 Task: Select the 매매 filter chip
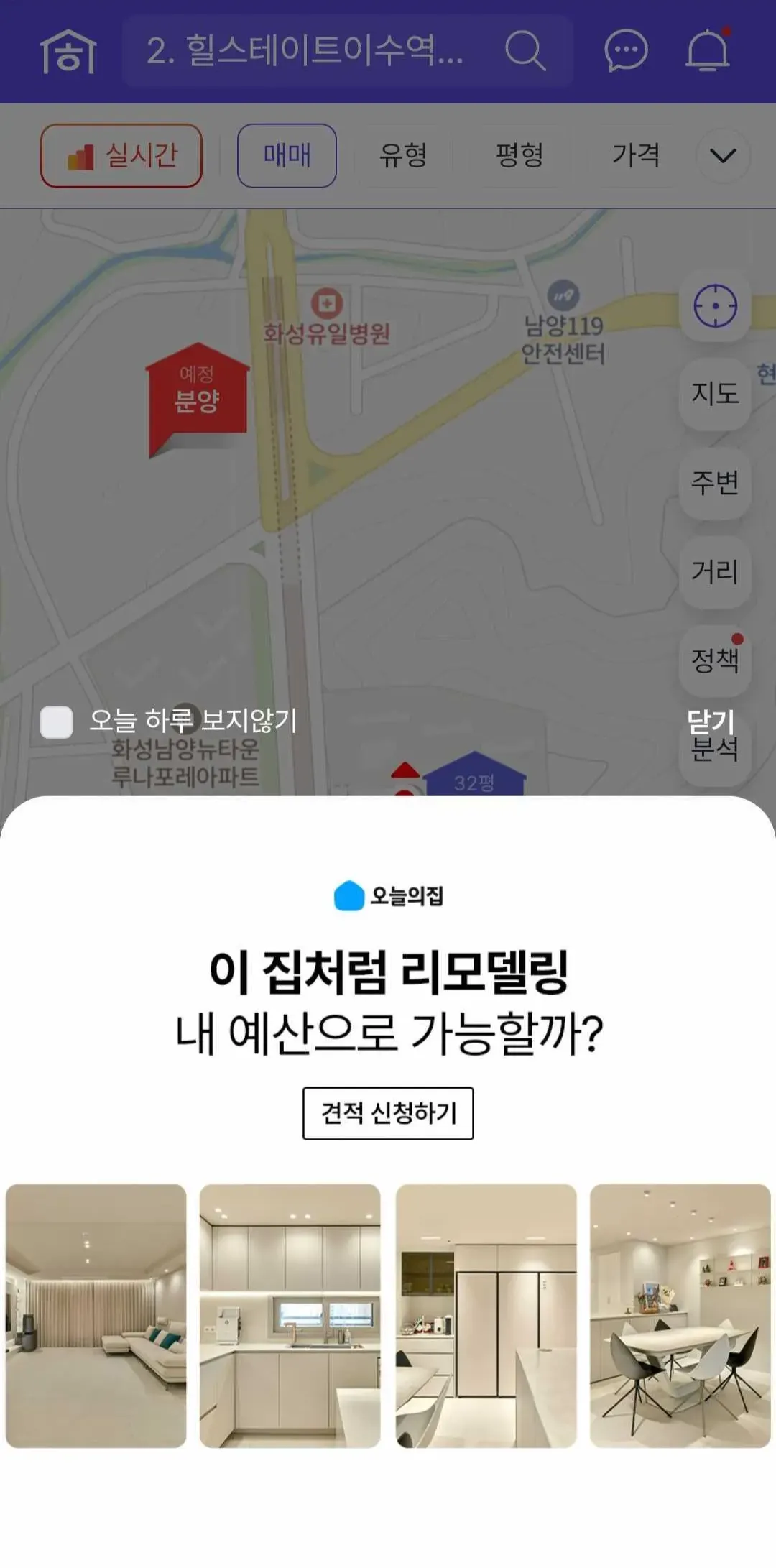(287, 155)
